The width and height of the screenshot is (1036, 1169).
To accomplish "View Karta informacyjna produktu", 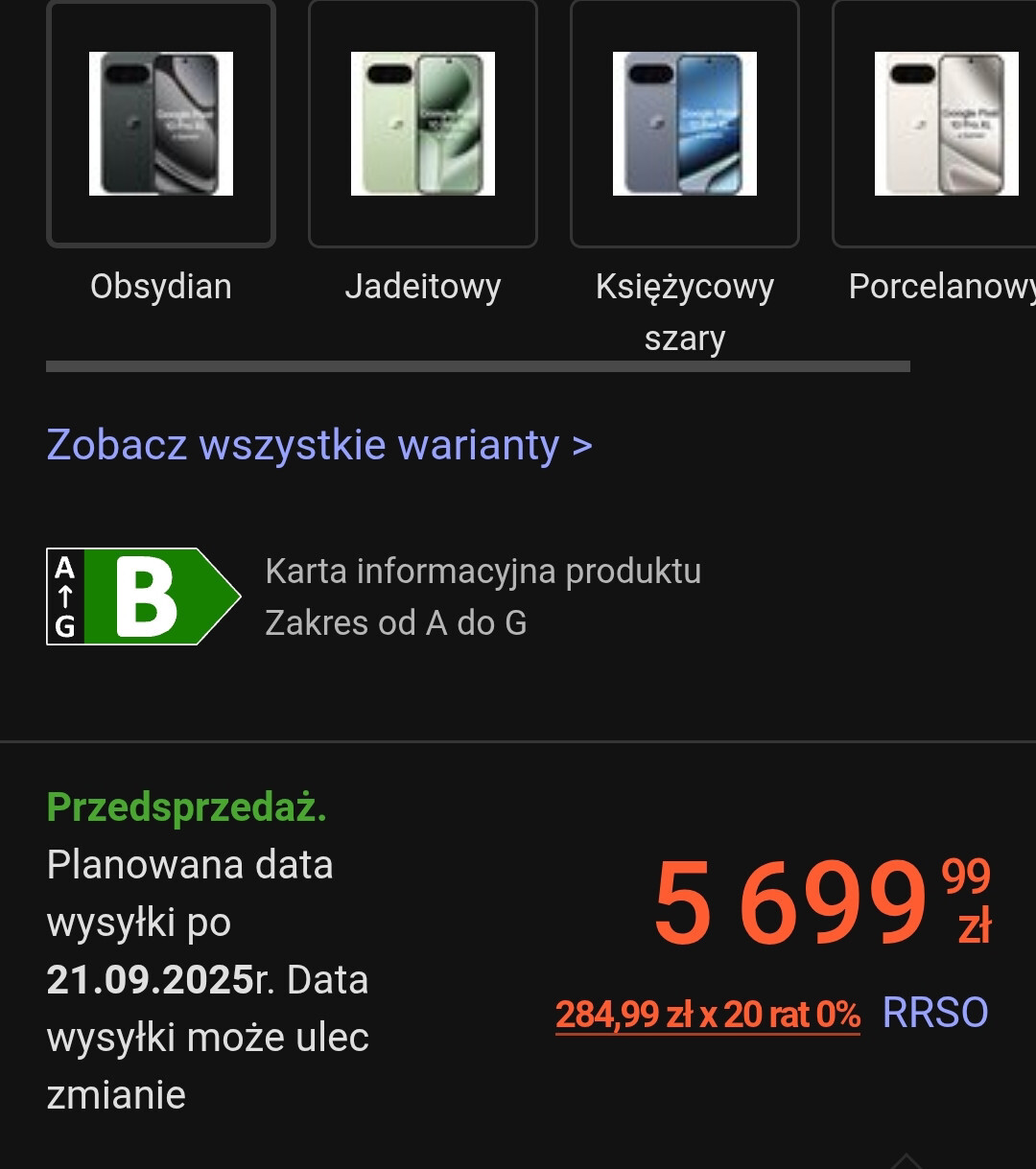I will (483, 572).
